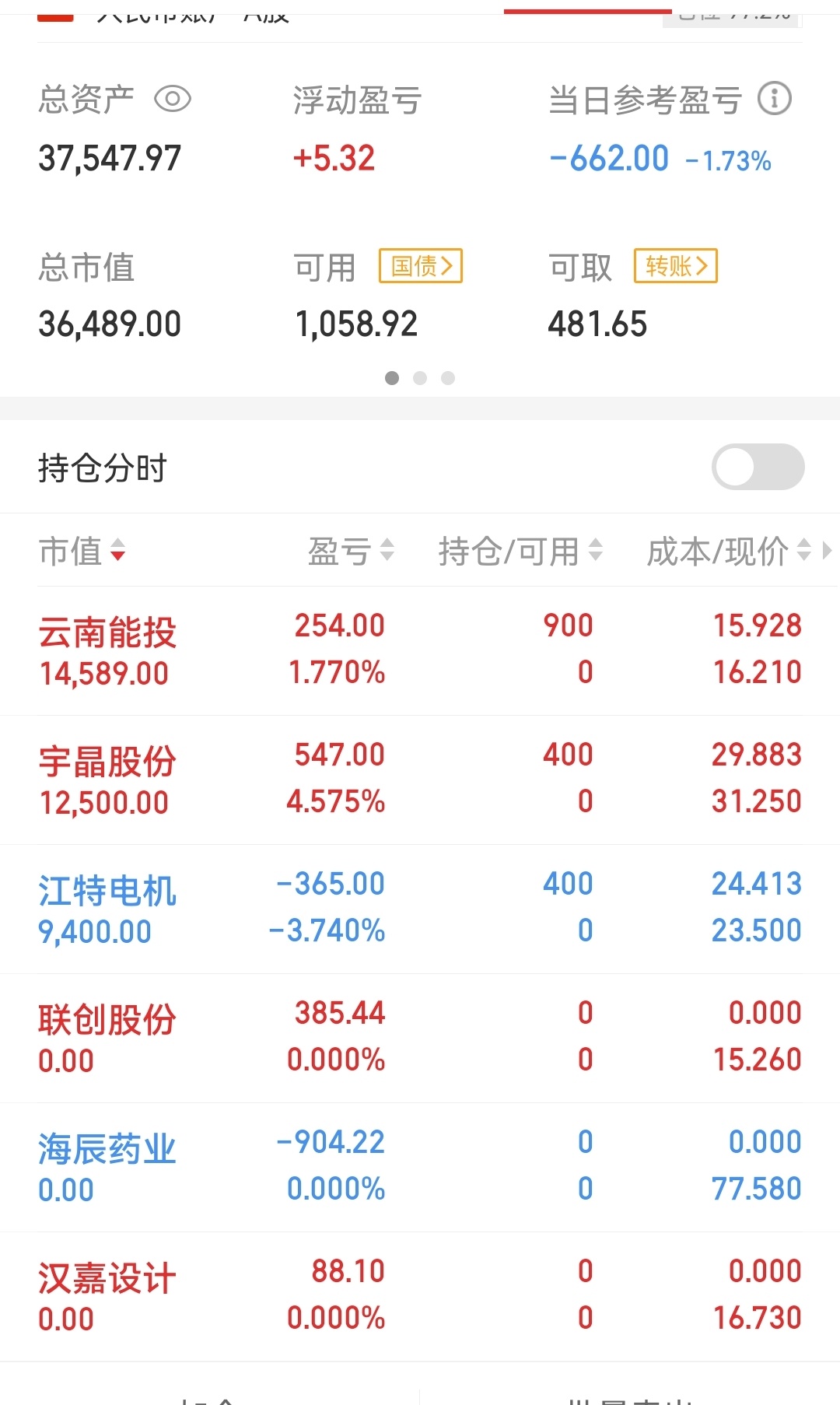Sort by 成本/现价 column
The width and height of the screenshot is (840, 1405).
point(730,552)
